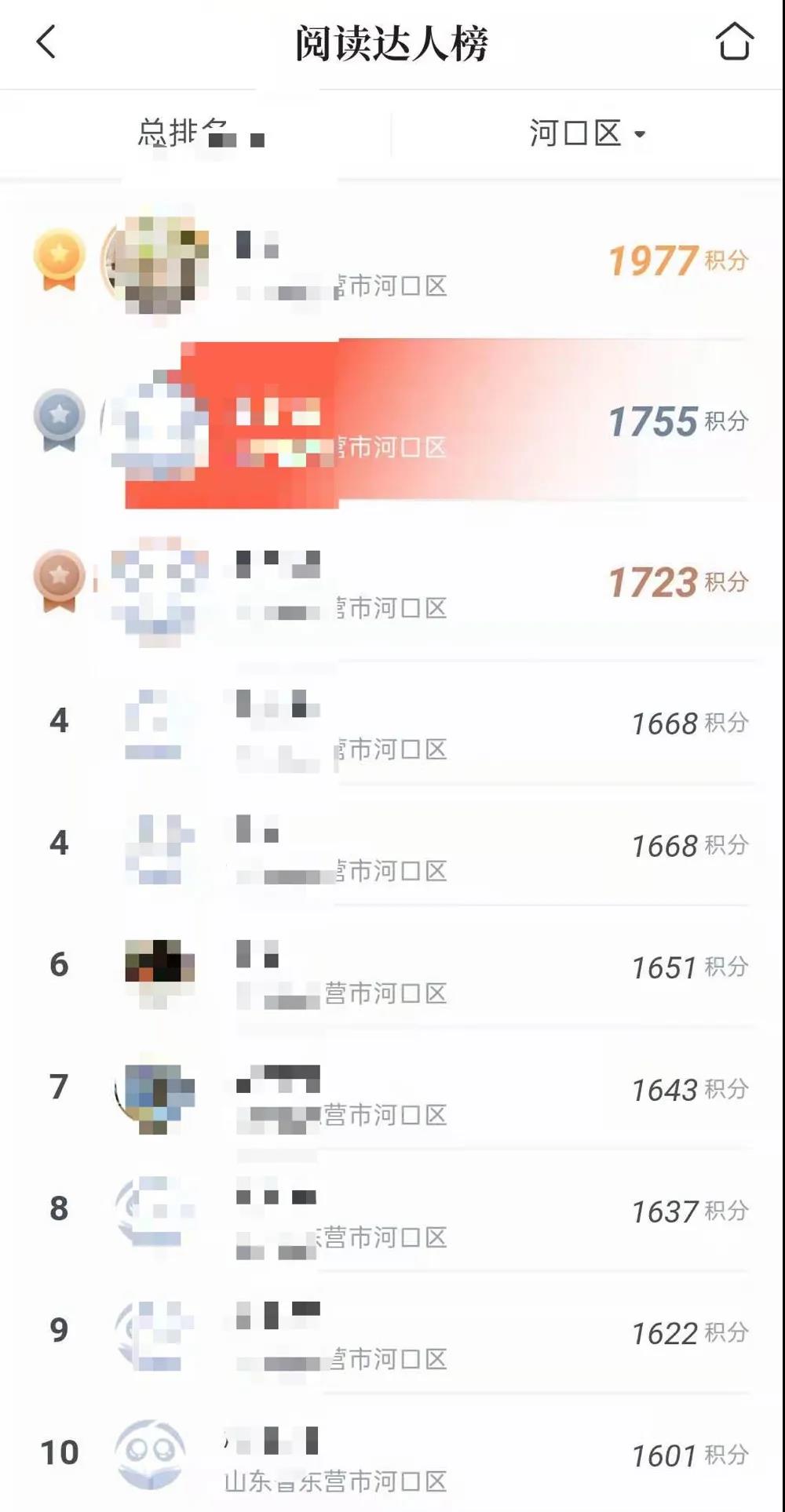
Task: Expand the 河口区 region dropdown
Action: [587, 134]
